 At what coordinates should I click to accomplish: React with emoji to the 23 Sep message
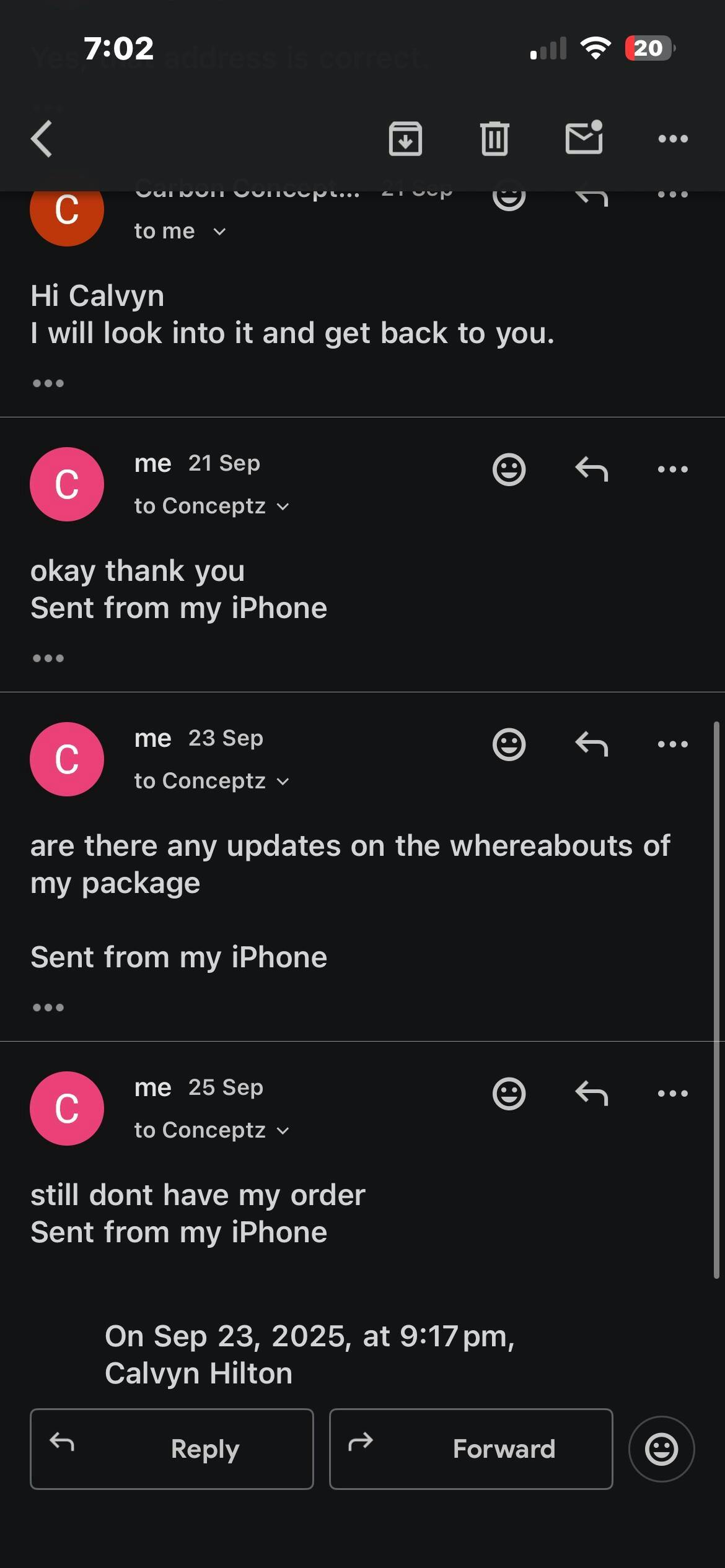(509, 744)
